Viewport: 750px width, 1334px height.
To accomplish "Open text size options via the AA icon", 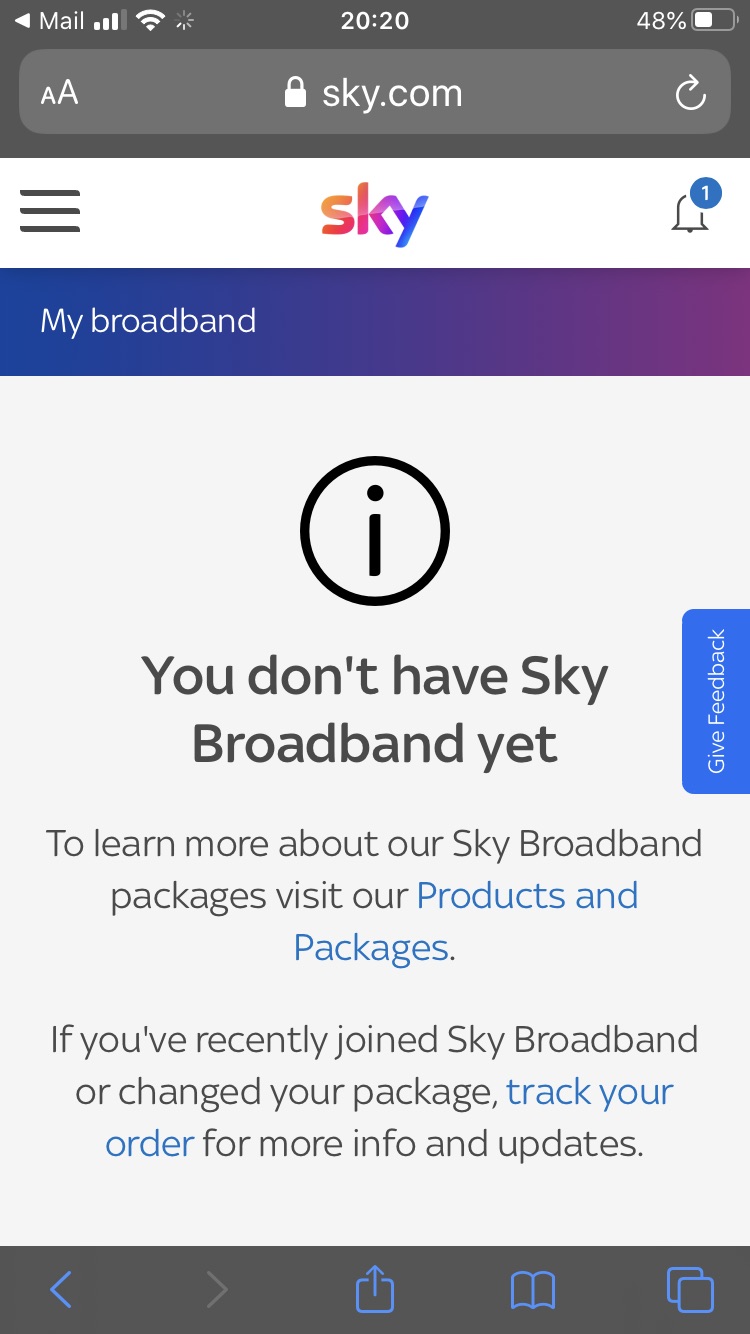I will (59, 92).
